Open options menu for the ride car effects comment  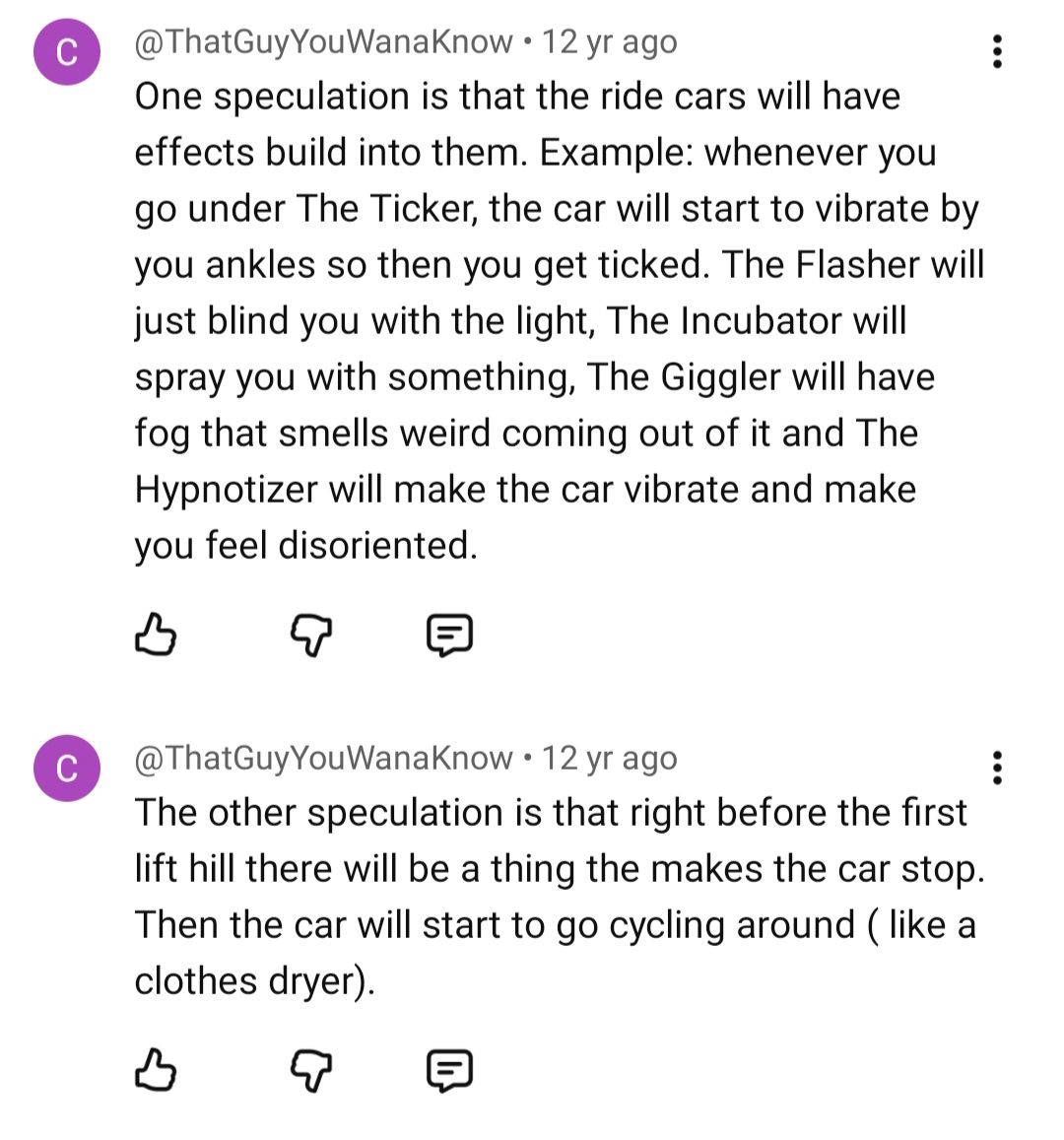coord(997,51)
